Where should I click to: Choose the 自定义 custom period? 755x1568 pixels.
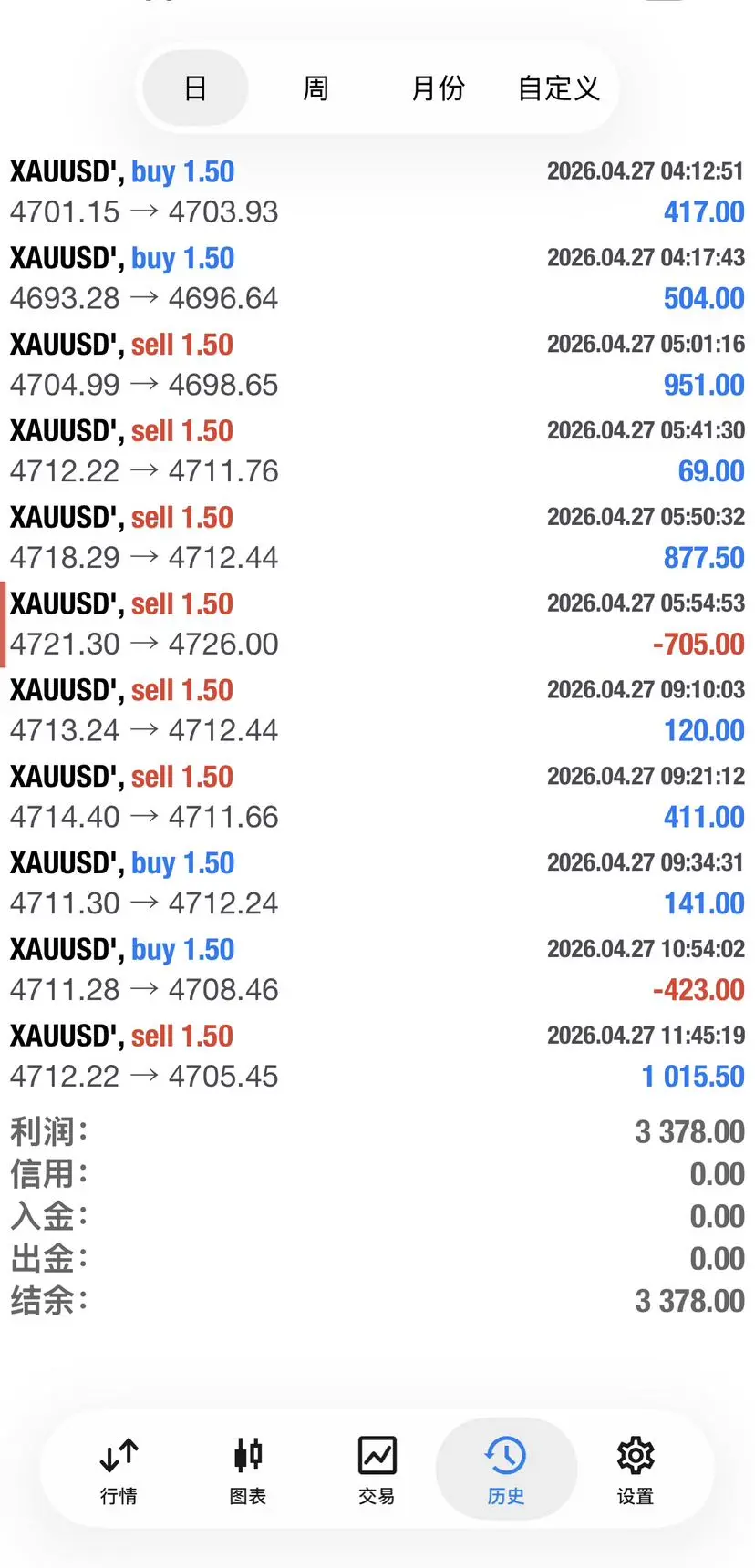coord(558,88)
